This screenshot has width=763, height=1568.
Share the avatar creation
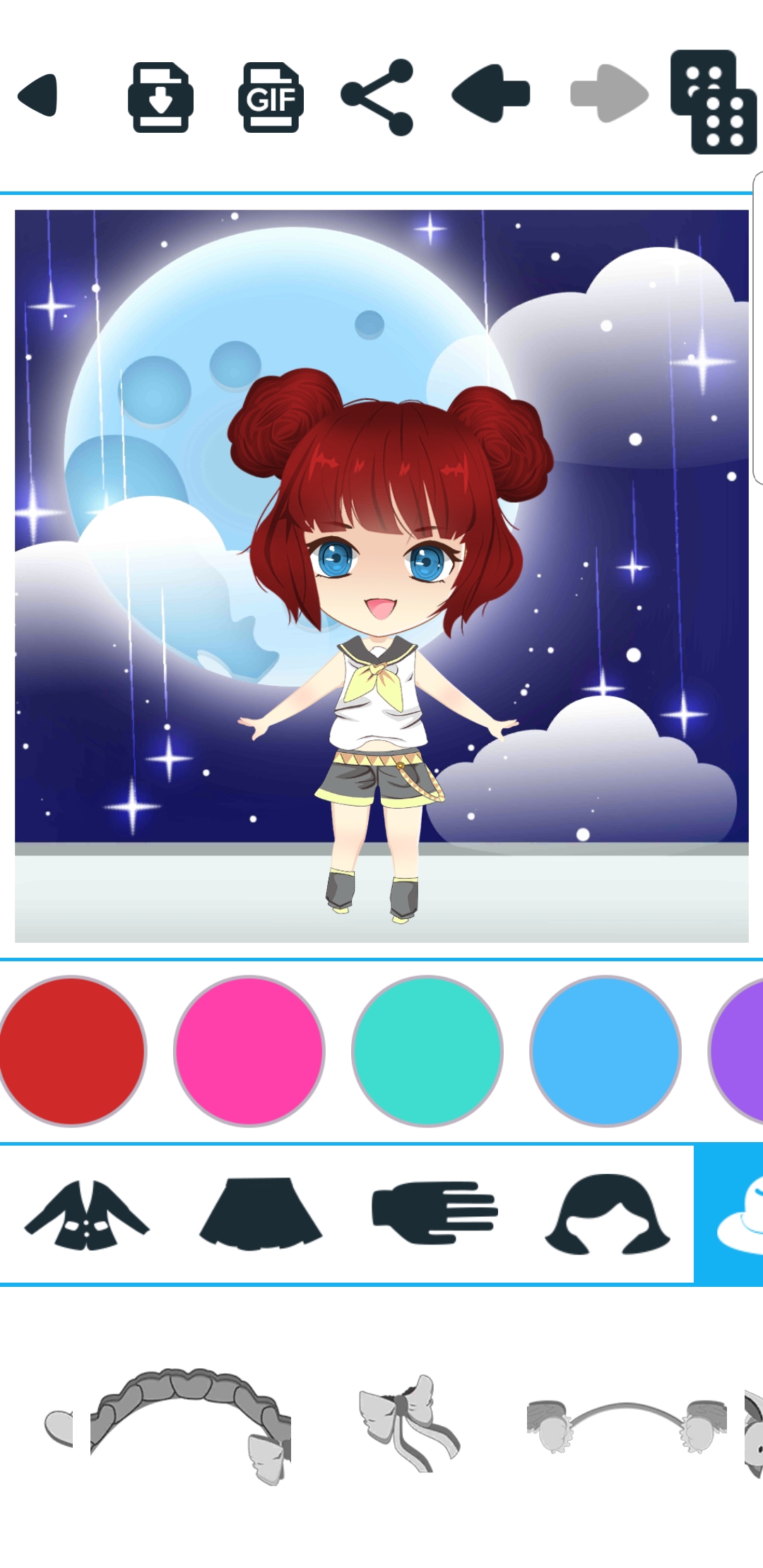[377, 97]
